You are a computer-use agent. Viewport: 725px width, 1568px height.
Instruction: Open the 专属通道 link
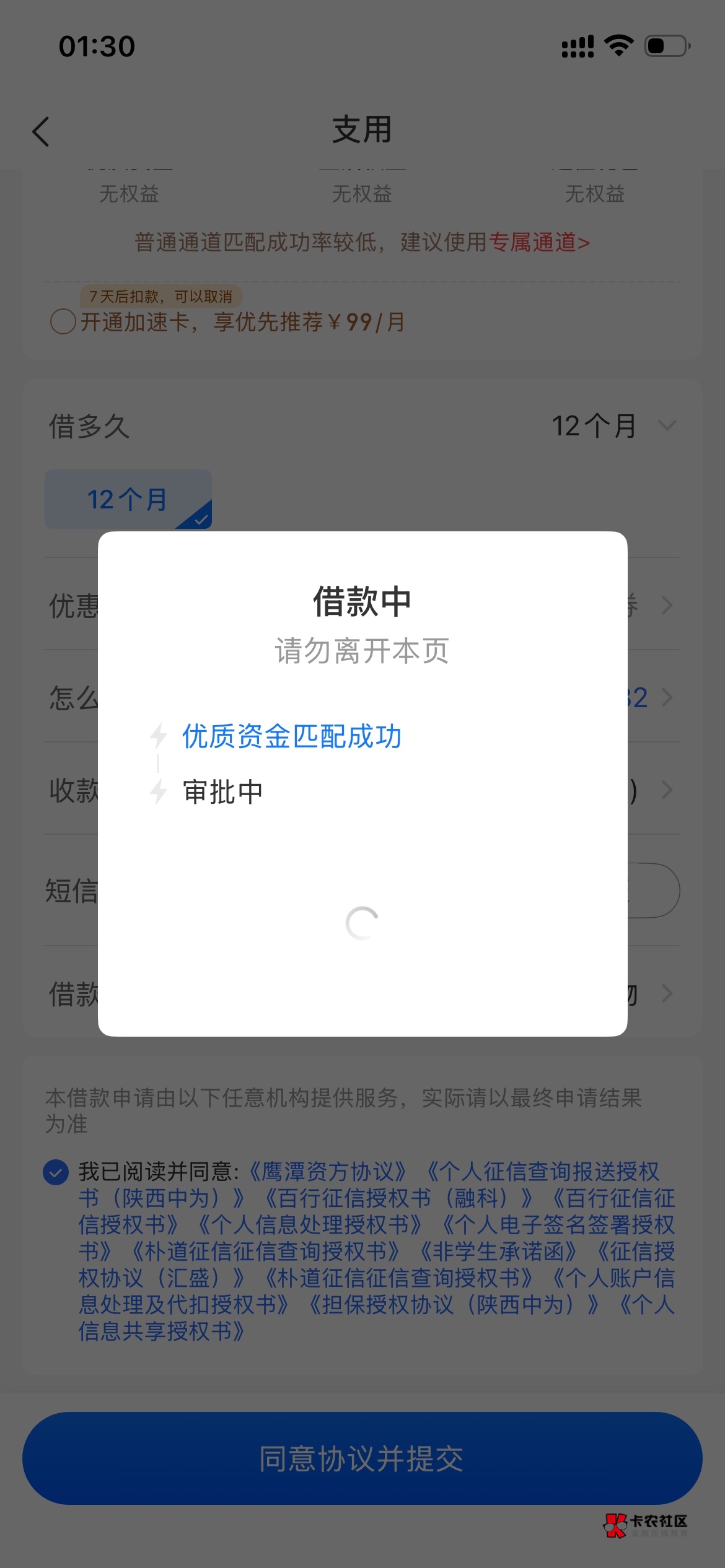538,242
